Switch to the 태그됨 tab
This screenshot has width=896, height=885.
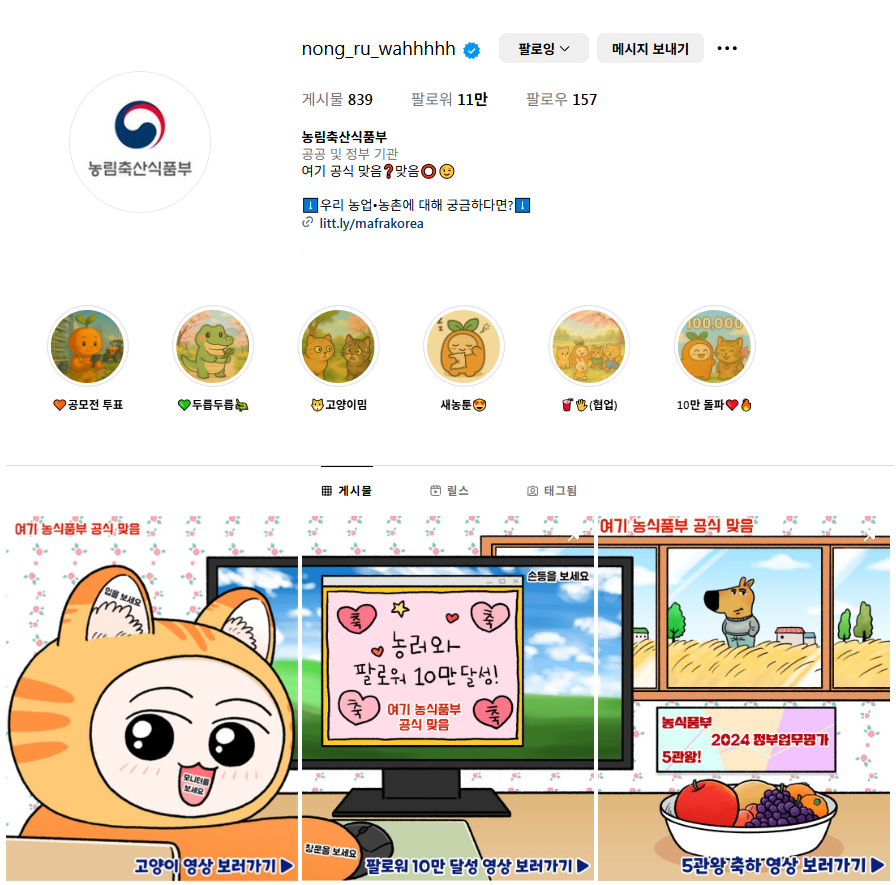click(552, 491)
